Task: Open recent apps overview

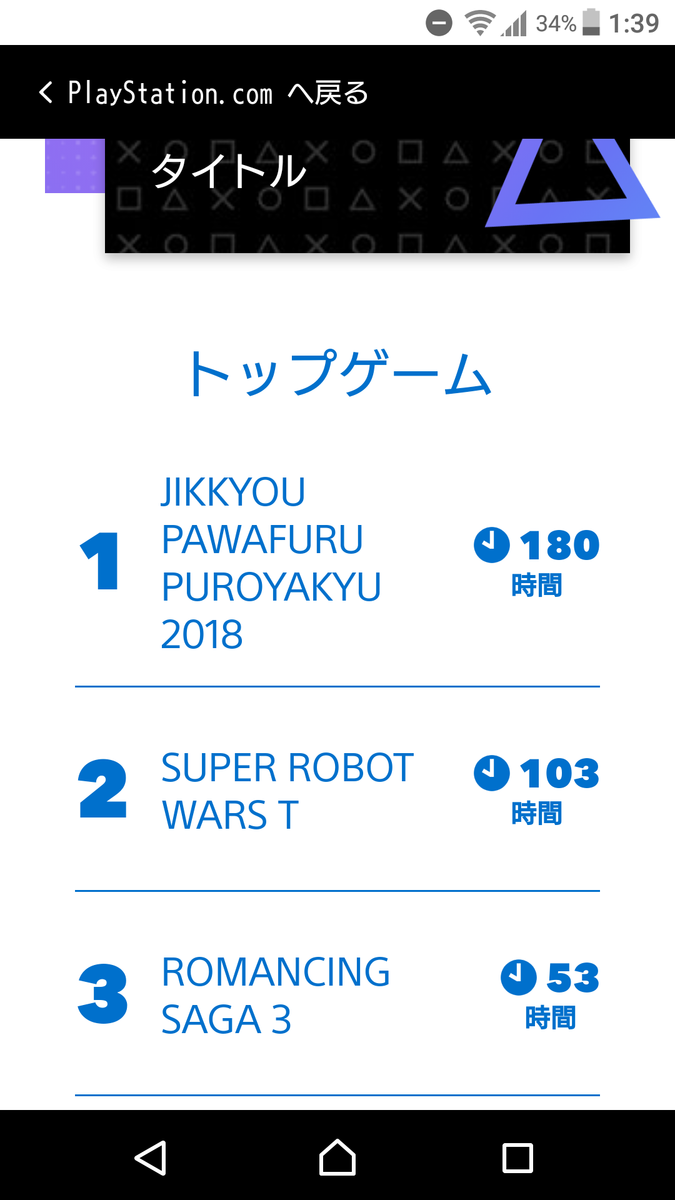Action: click(x=517, y=1157)
